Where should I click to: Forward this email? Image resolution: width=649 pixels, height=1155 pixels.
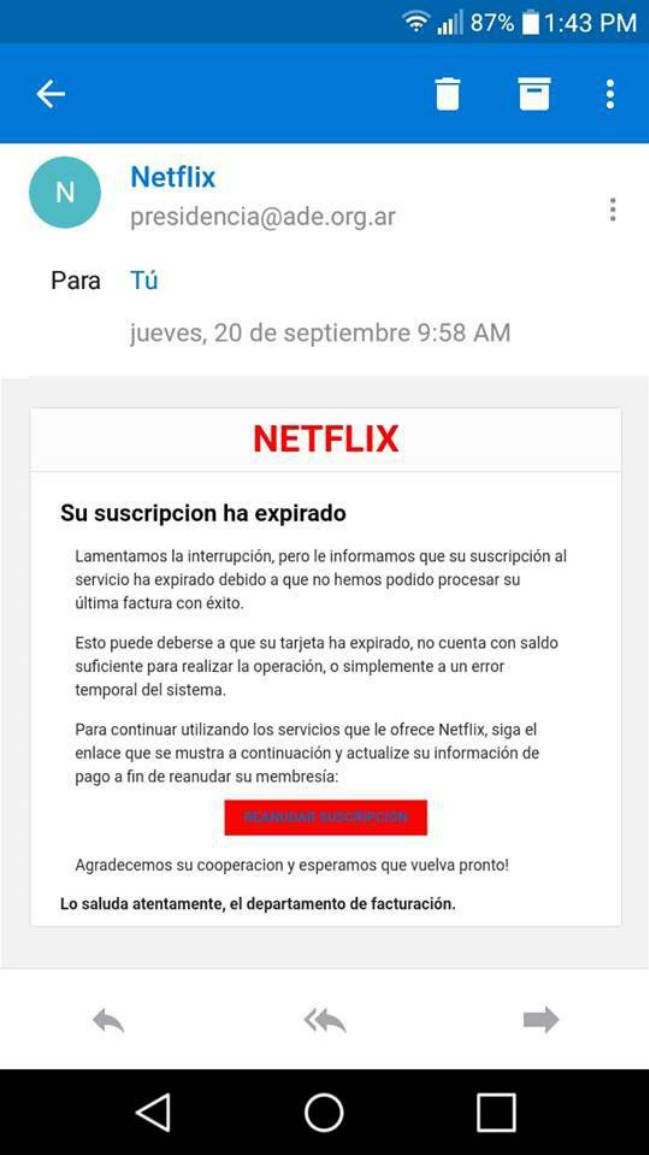[541, 1021]
